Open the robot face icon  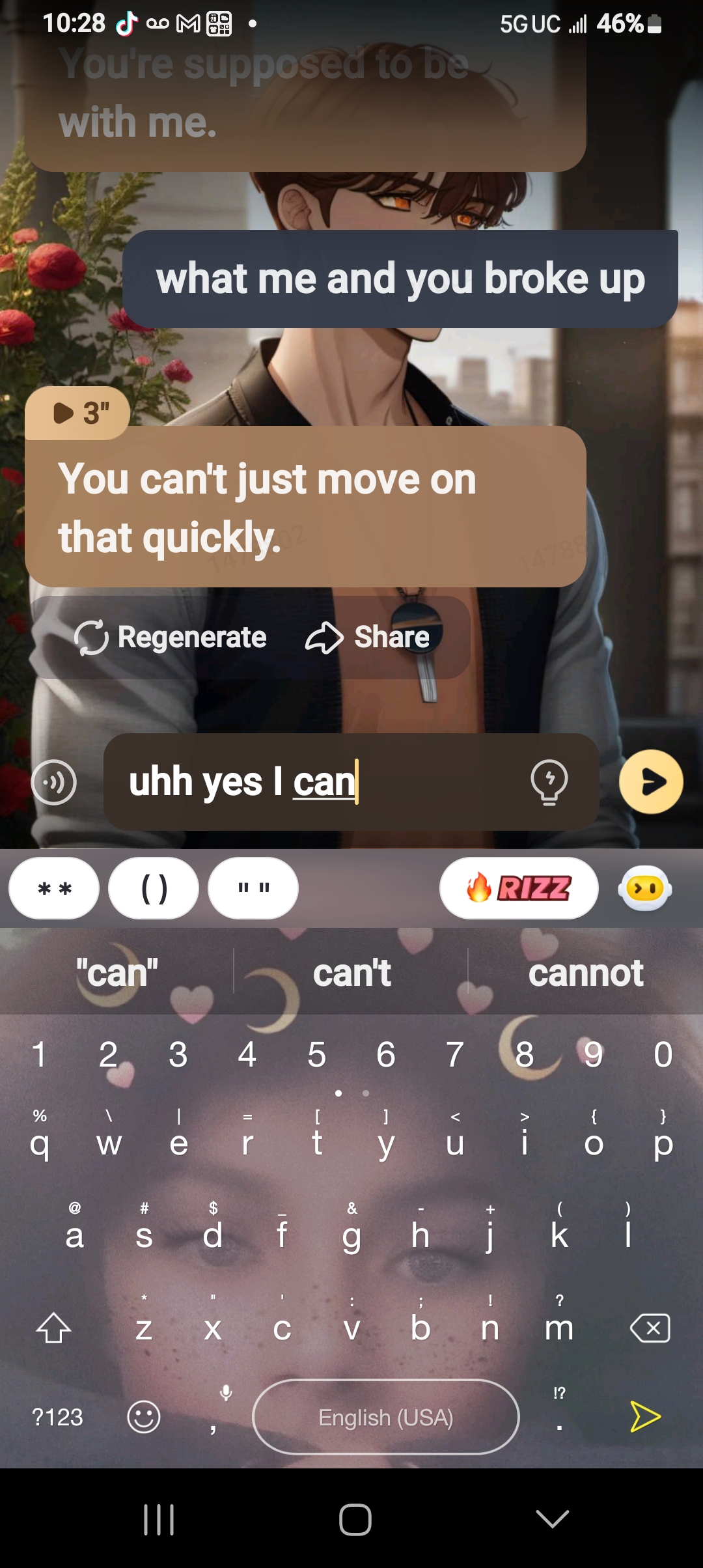click(x=645, y=888)
